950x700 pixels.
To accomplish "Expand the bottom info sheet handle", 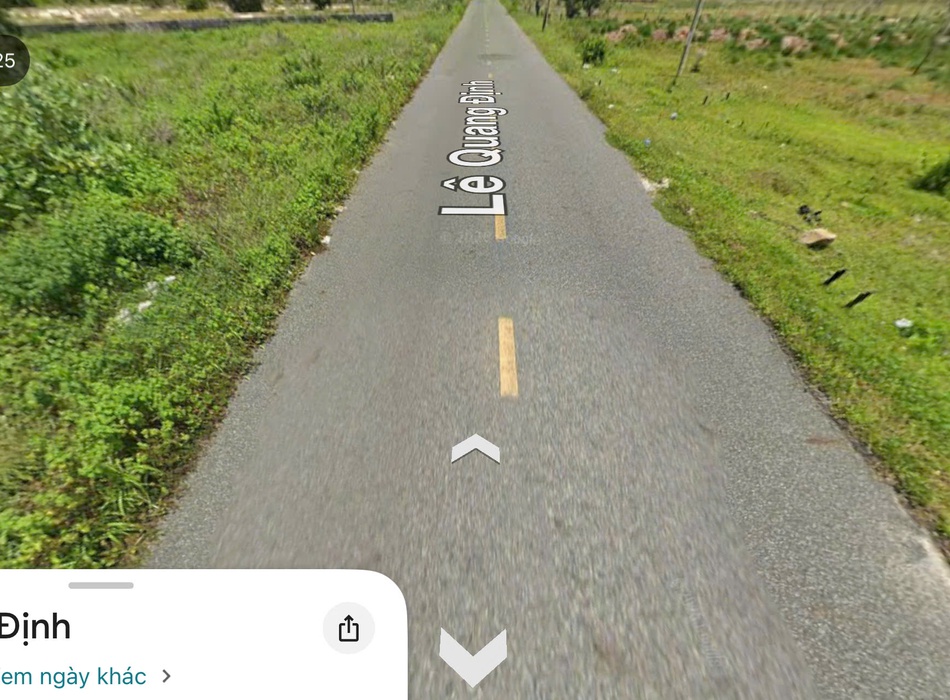I will coord(101,585).
